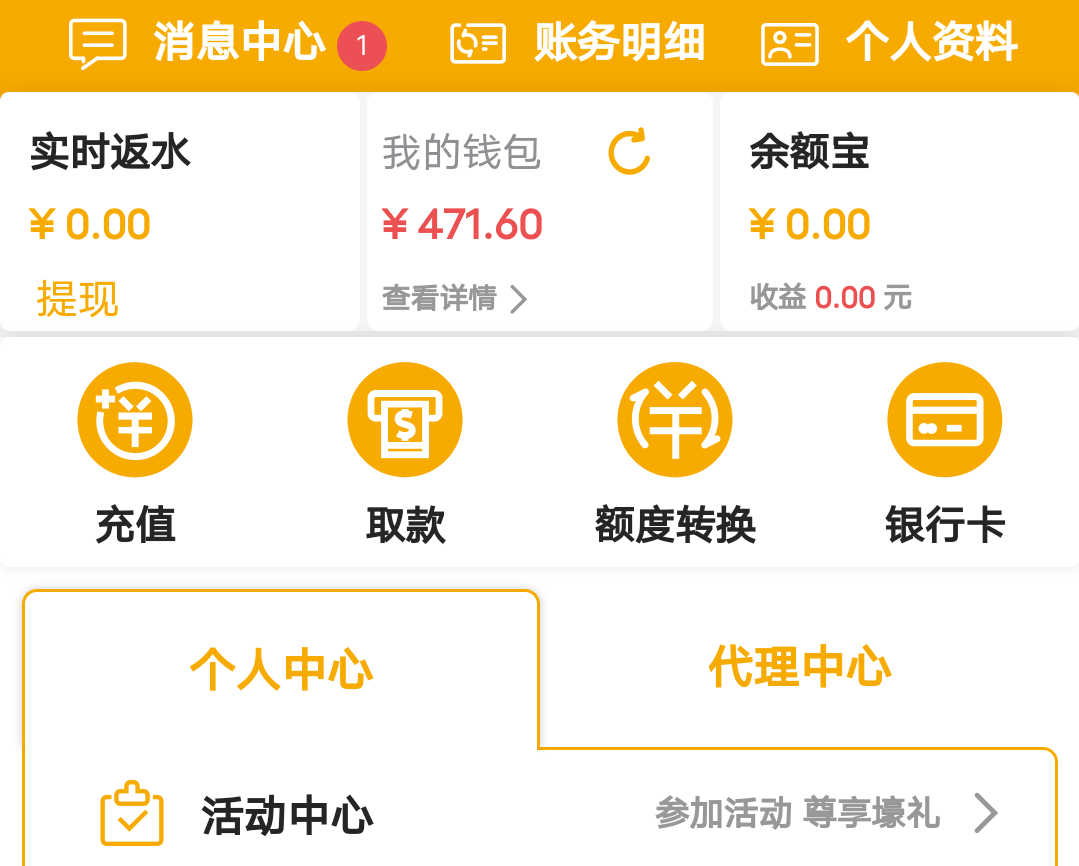The image size is (1079, 866).
Task: Open 账务明细 account details
Action: (x=578, y=44)
